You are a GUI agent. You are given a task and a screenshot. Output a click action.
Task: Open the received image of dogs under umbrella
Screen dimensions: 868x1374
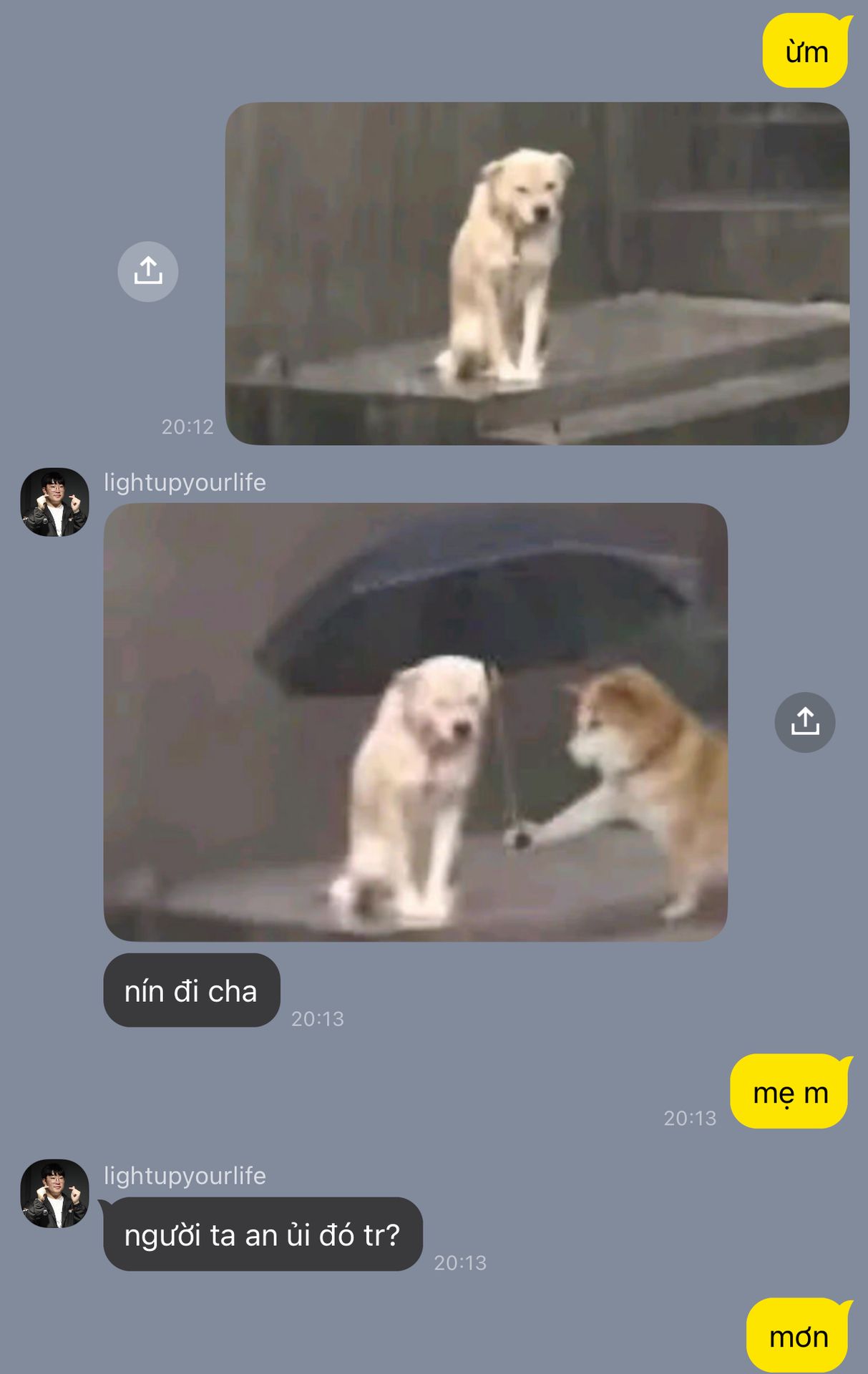coord(415,721)
